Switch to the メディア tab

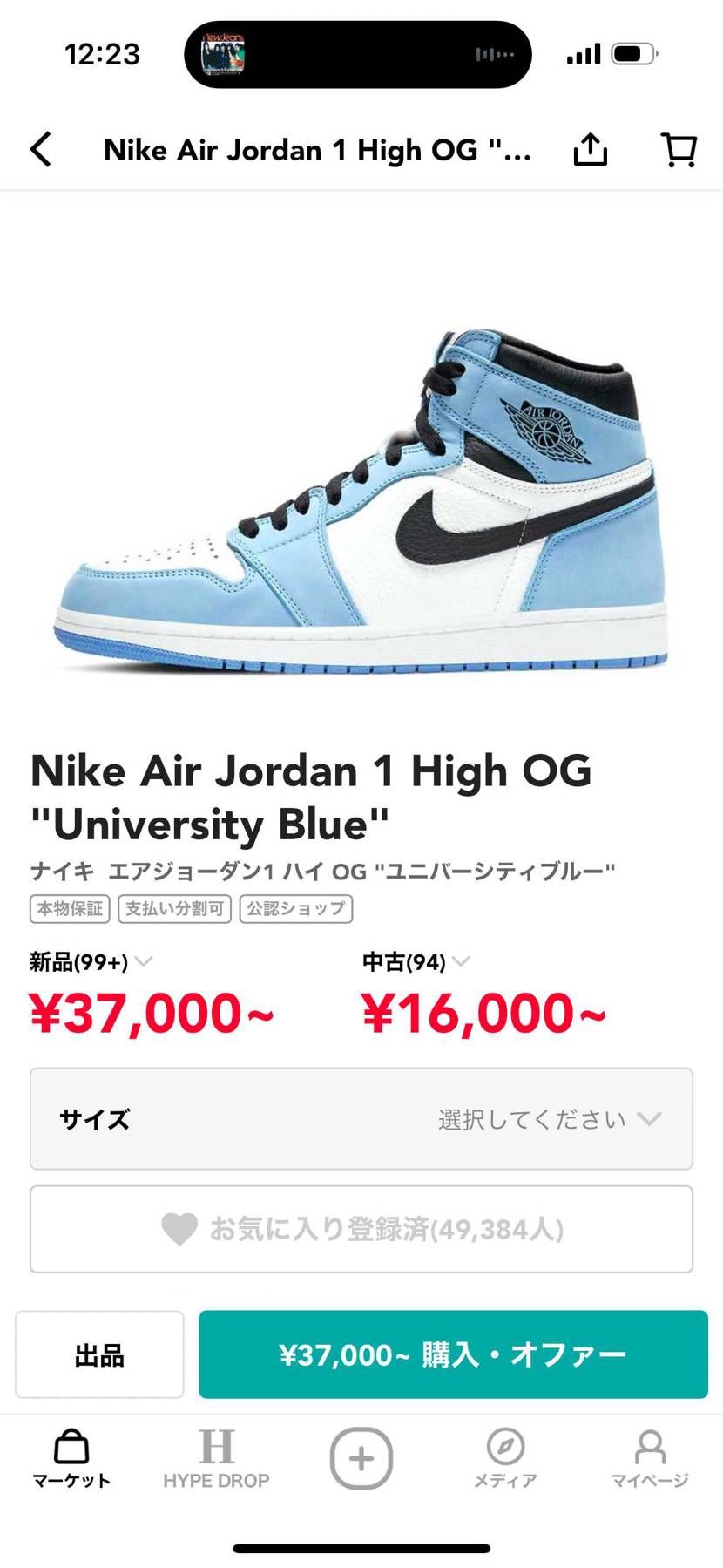505,1459
